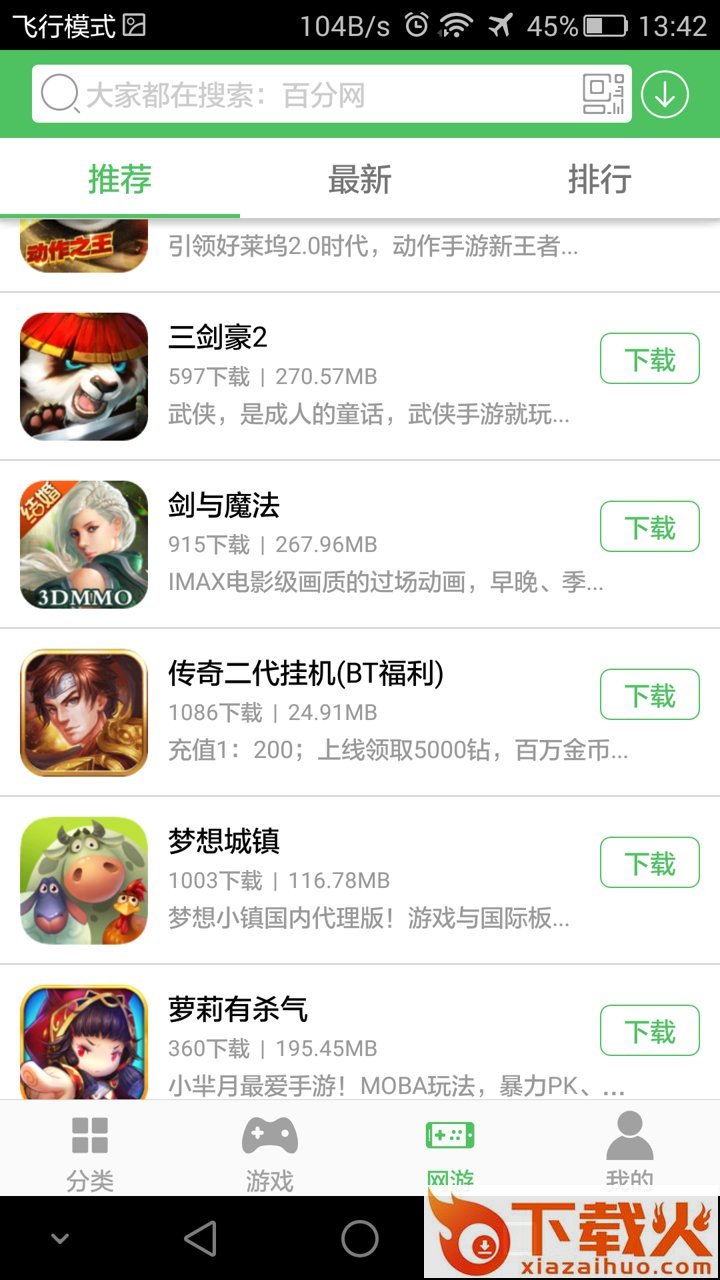Image resolution: width=720 pixels, height=1280 pixels.
Task: Download 三剑豪2
Action: click(x=649, y=359)
